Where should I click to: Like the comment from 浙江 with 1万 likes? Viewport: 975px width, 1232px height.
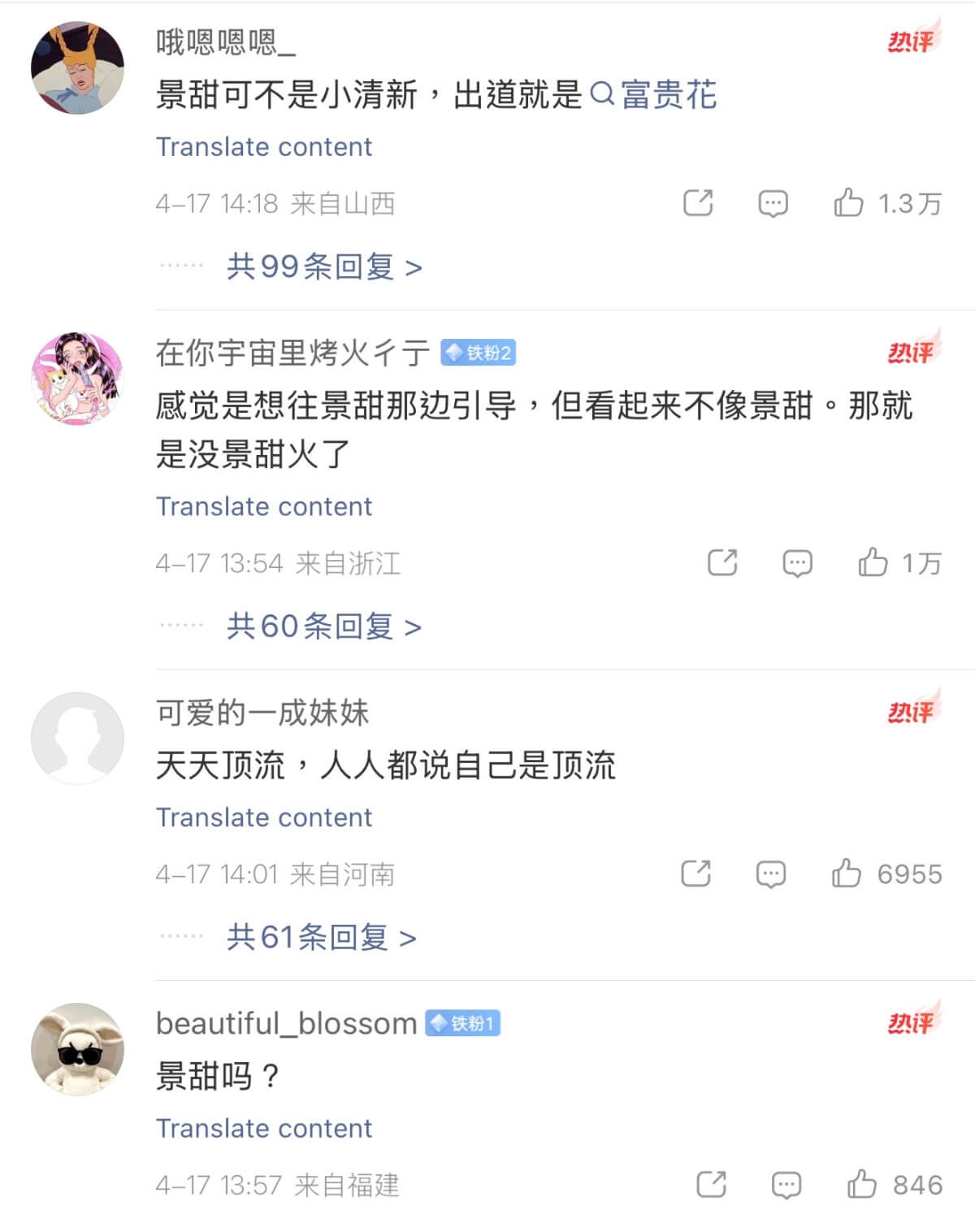(x=873, y=562)
